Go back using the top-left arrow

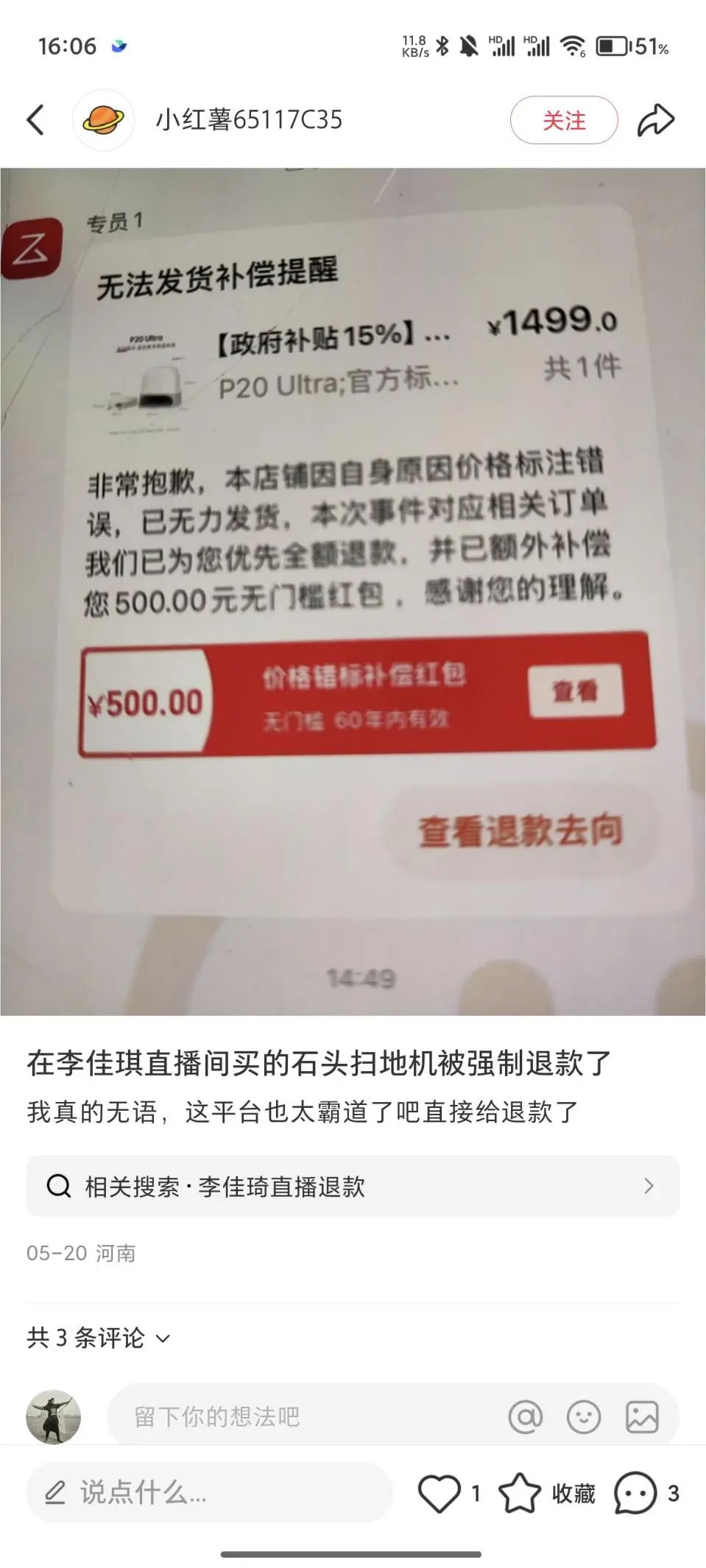click(35, 120)
